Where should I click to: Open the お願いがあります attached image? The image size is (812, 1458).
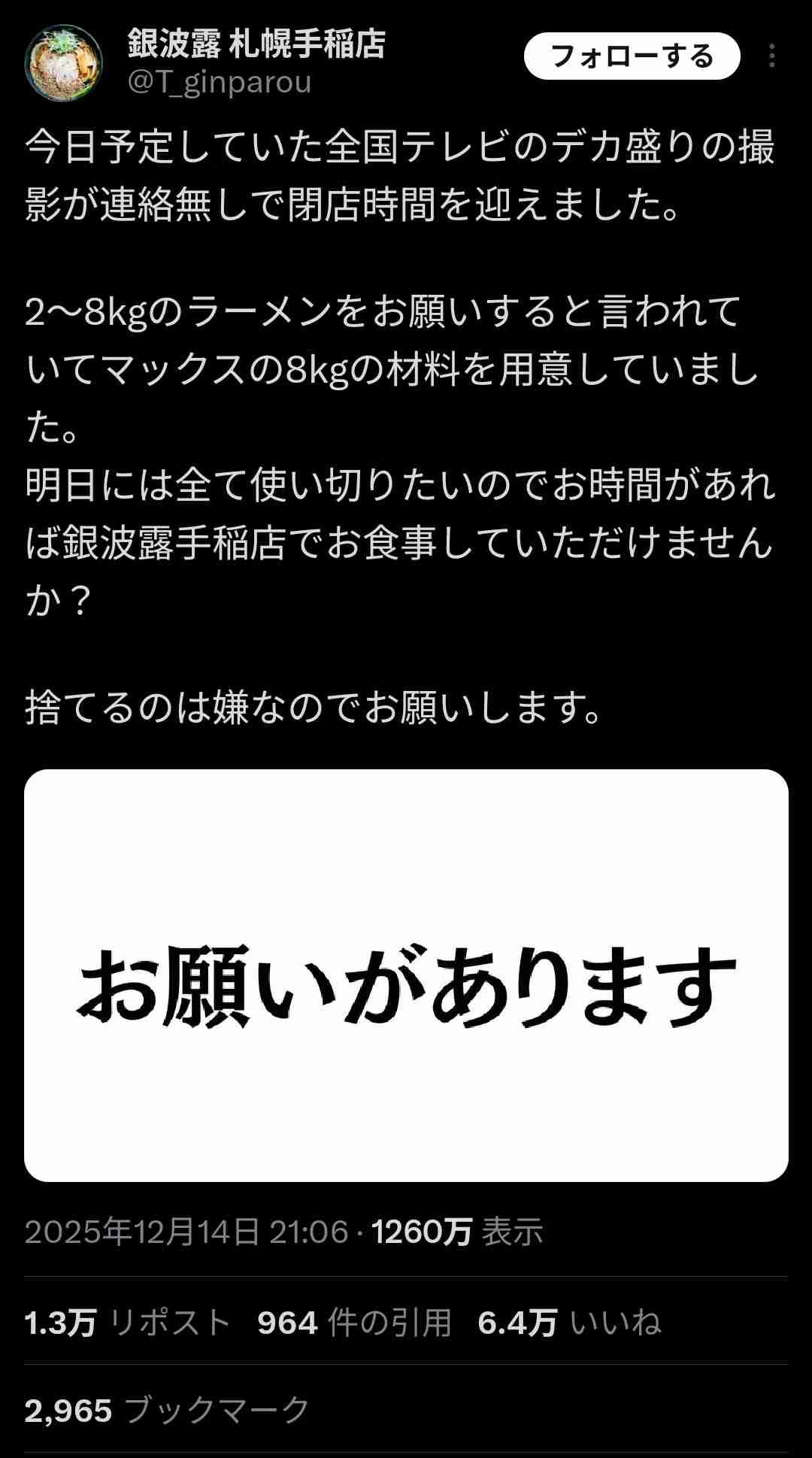pyautogui.click(x=406, y=975)
